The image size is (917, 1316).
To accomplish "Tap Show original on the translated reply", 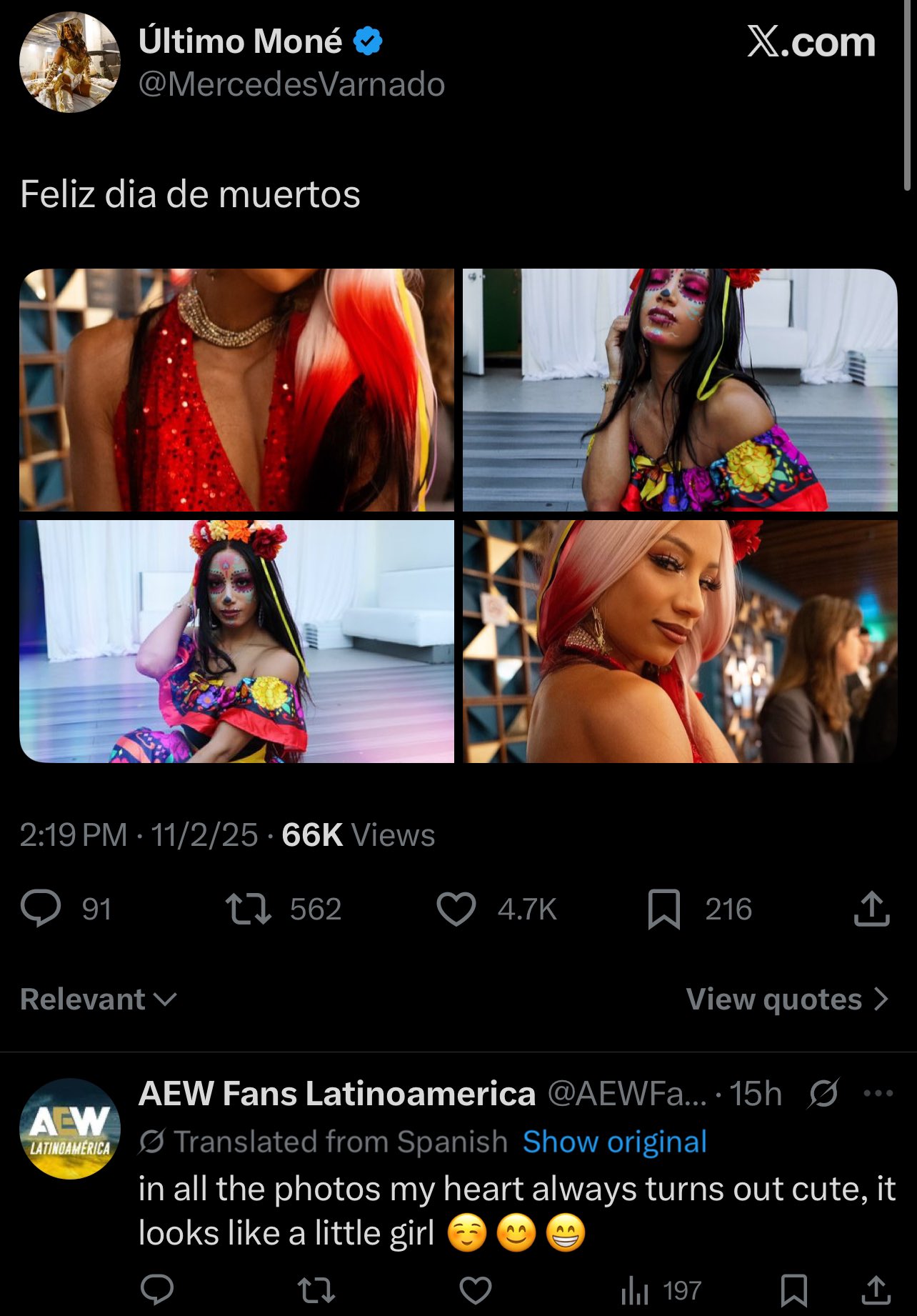I will pyautogui.click(x=614, y=1142).
